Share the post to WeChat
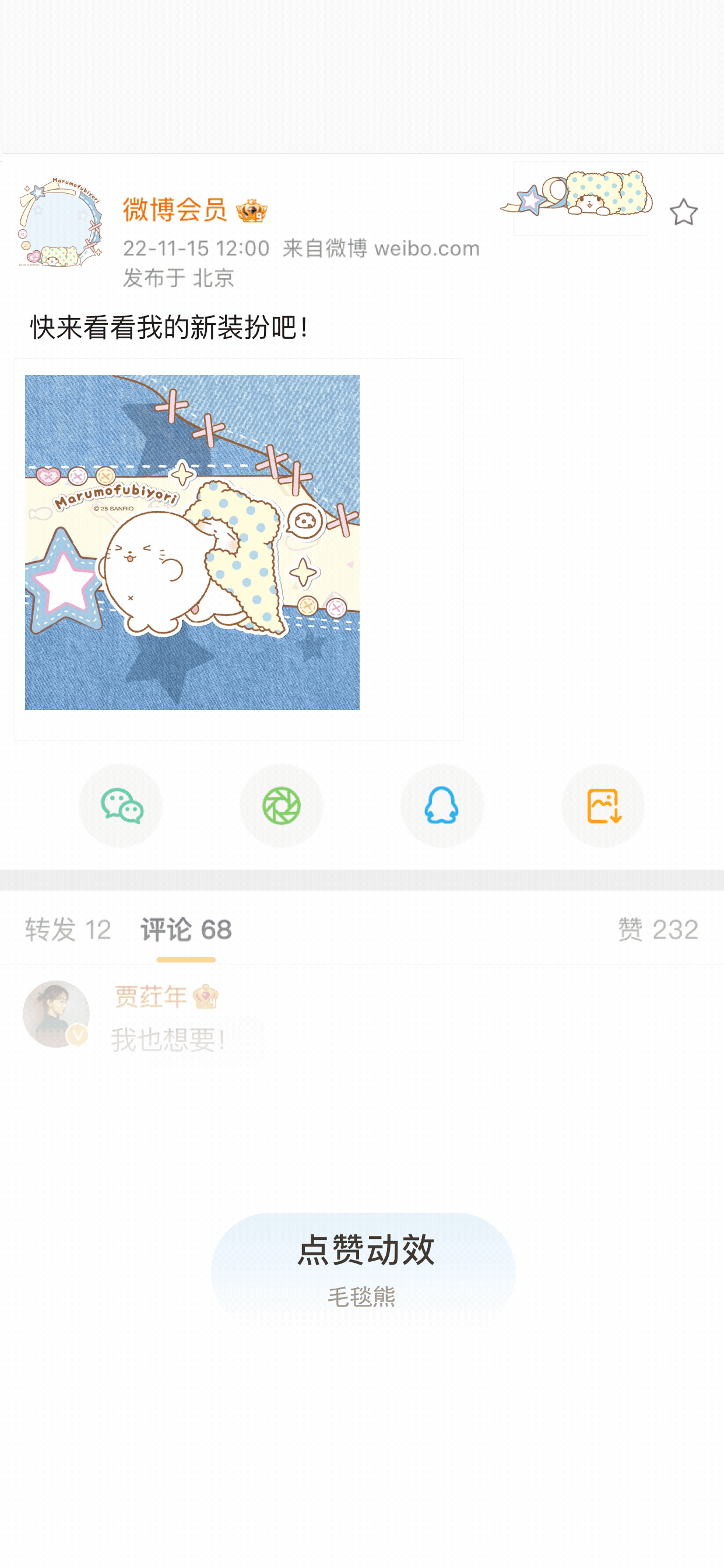The image size is (724, 1568). [x=121, y=806]
